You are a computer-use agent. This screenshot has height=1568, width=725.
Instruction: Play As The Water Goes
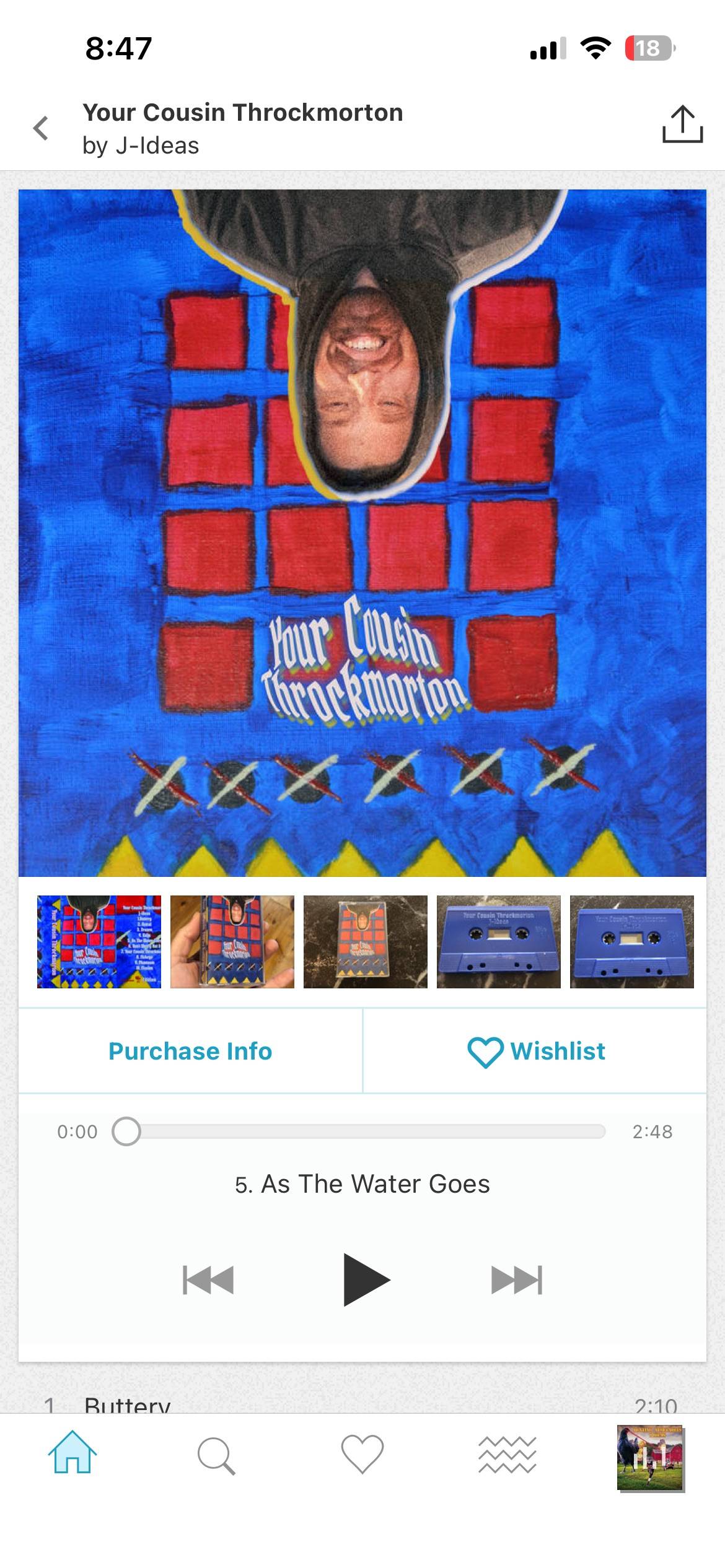(x=366, y=1280)
